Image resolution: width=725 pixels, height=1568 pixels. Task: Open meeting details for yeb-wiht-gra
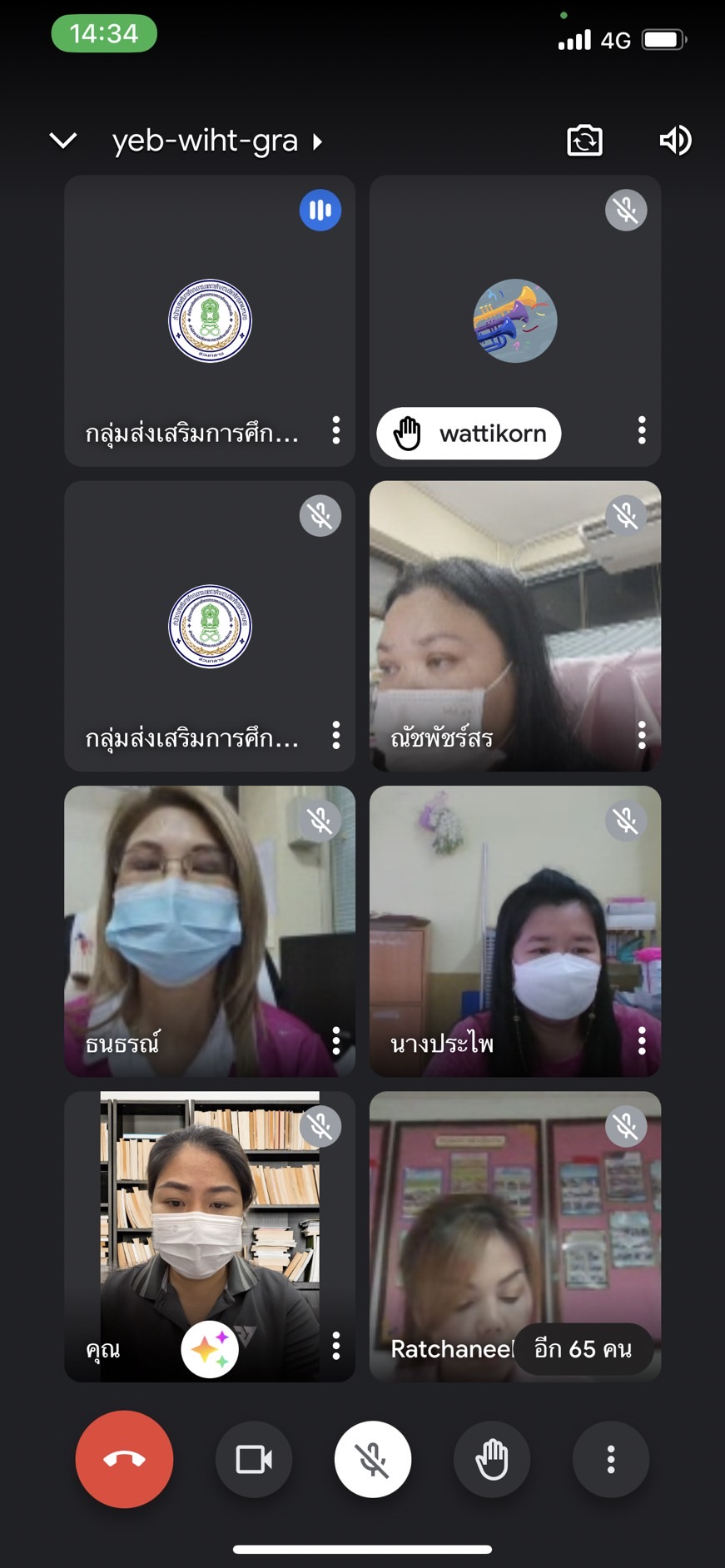216,141
